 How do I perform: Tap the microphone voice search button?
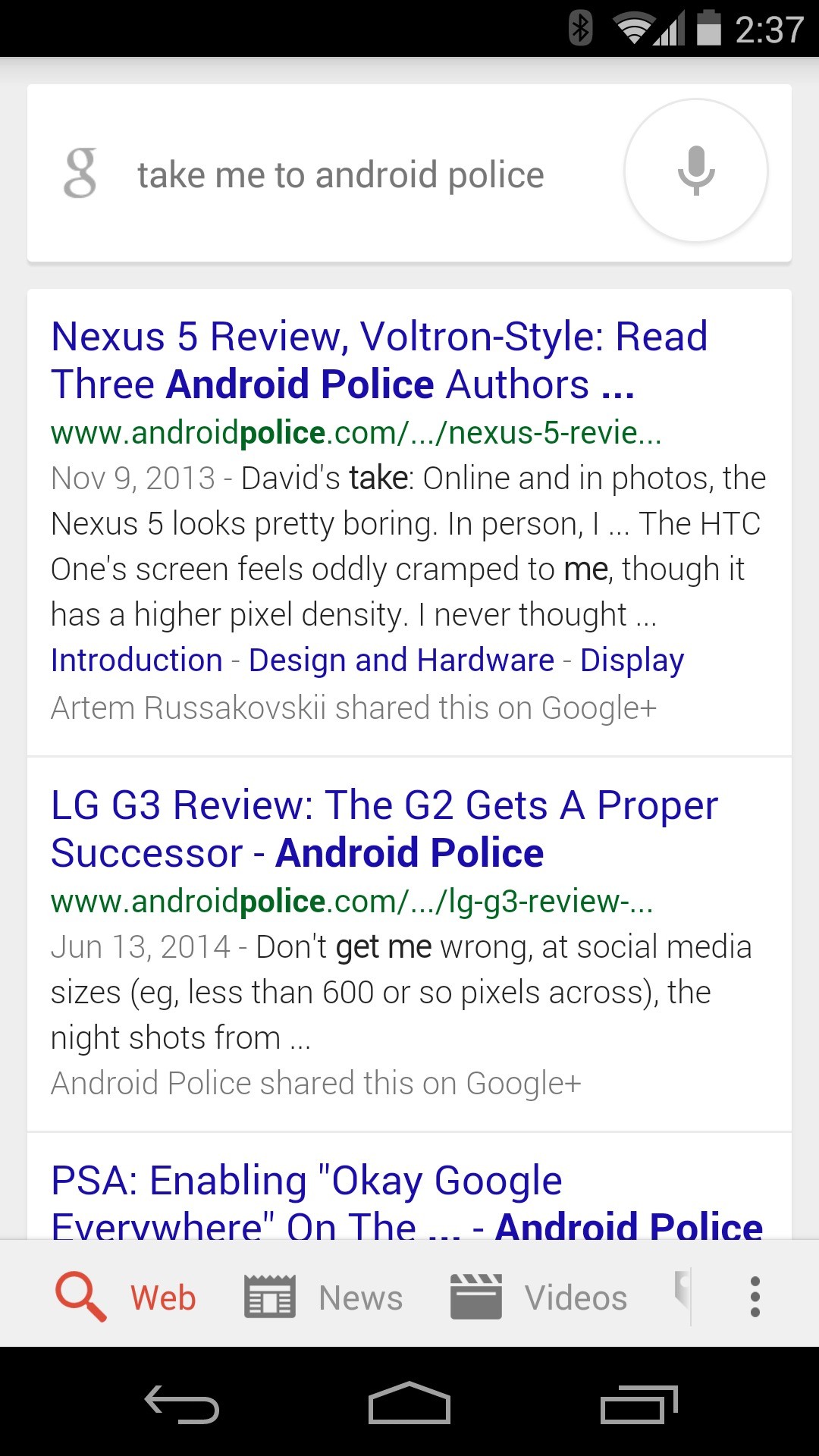click(x=695, y=171)
